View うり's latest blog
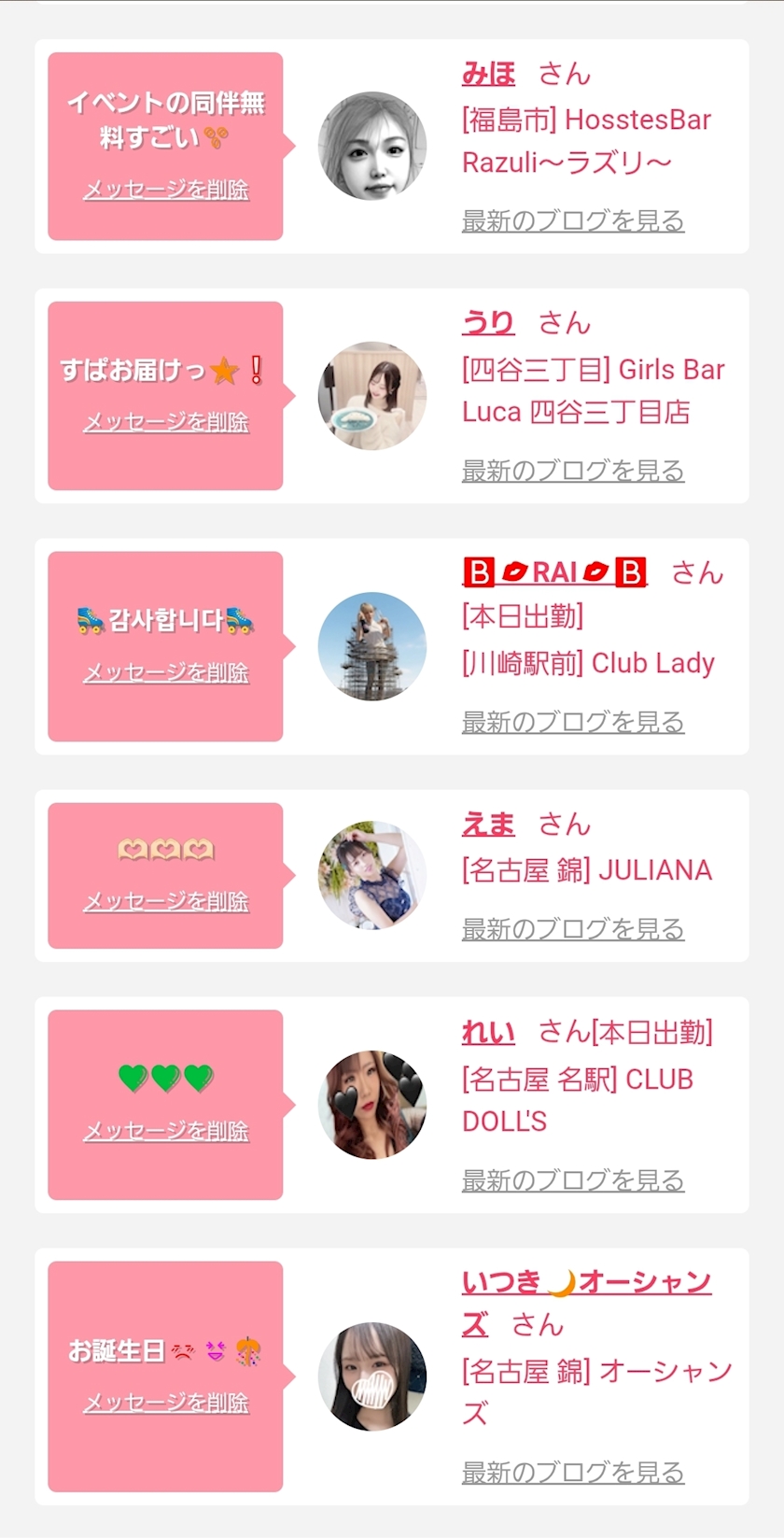The height and width of the screenshot is (1538, 784). 573,471
